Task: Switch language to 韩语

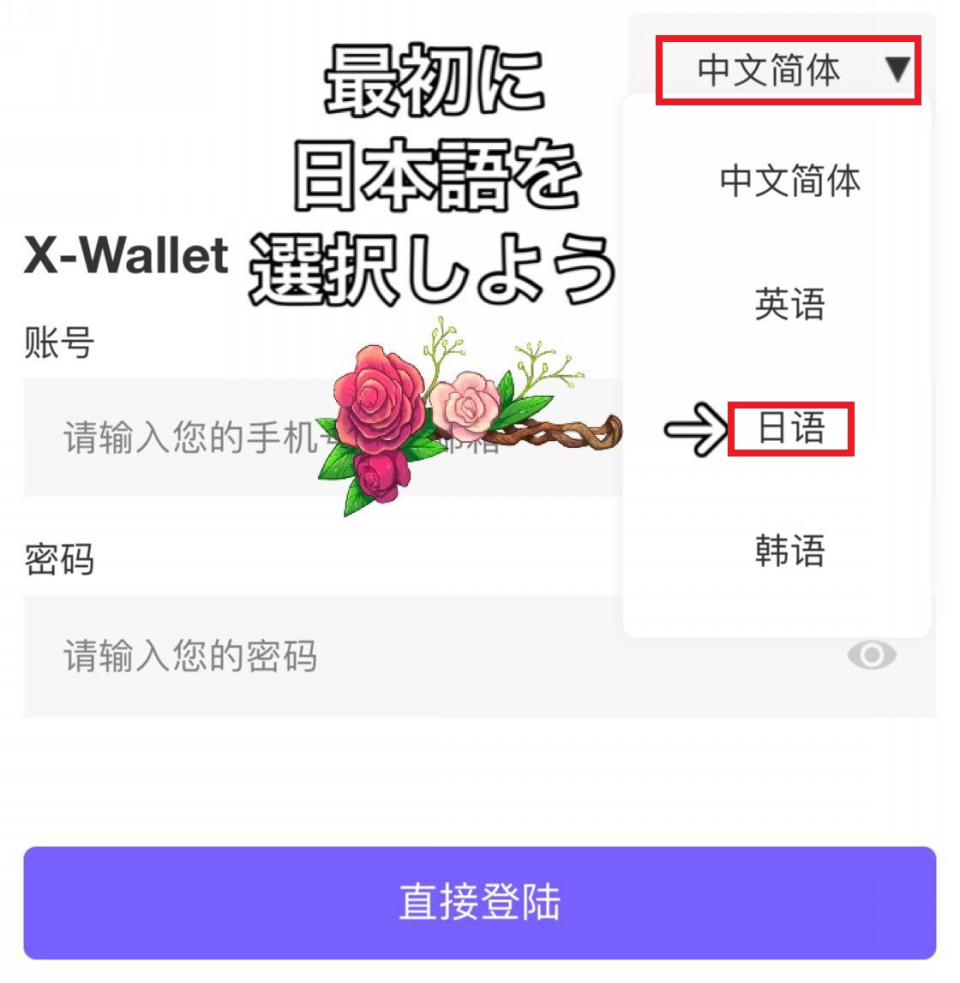Action: click(x=790, y=551)
